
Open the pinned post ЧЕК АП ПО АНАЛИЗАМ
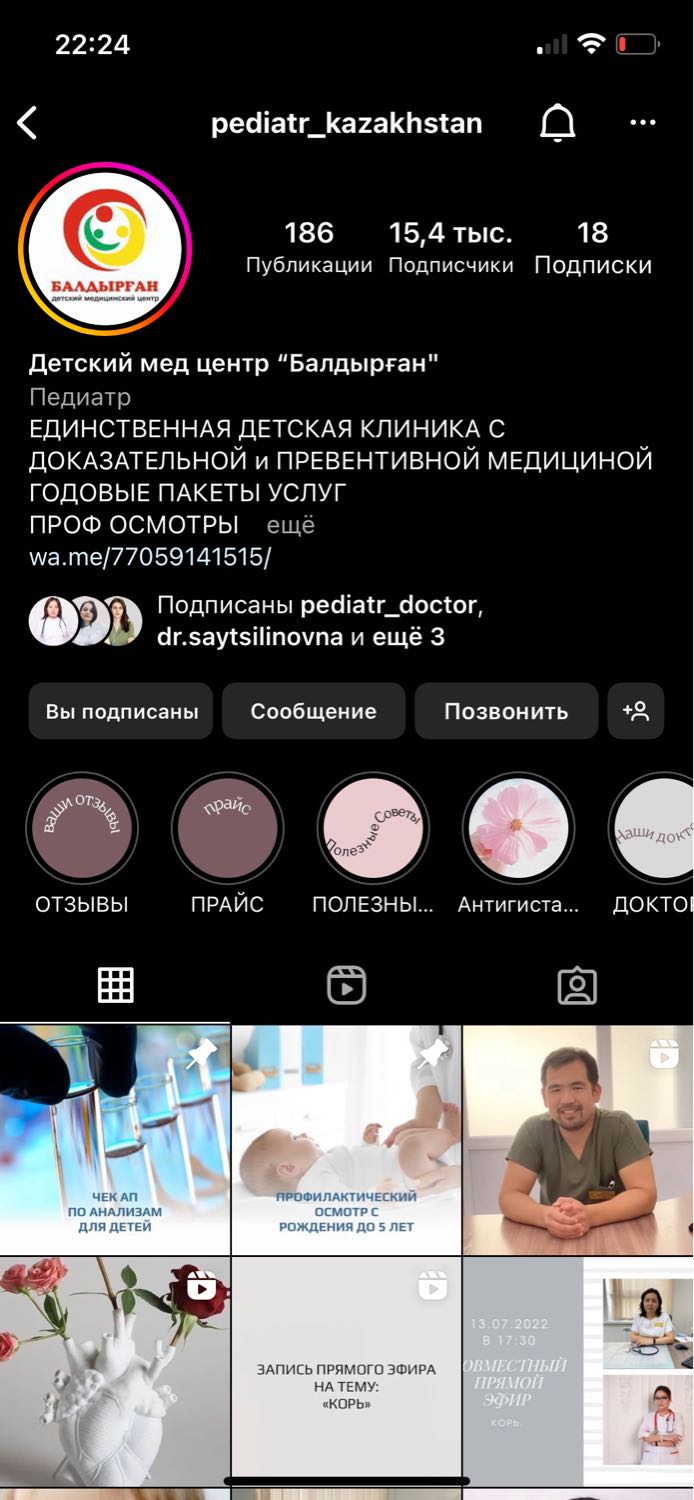115,1140
